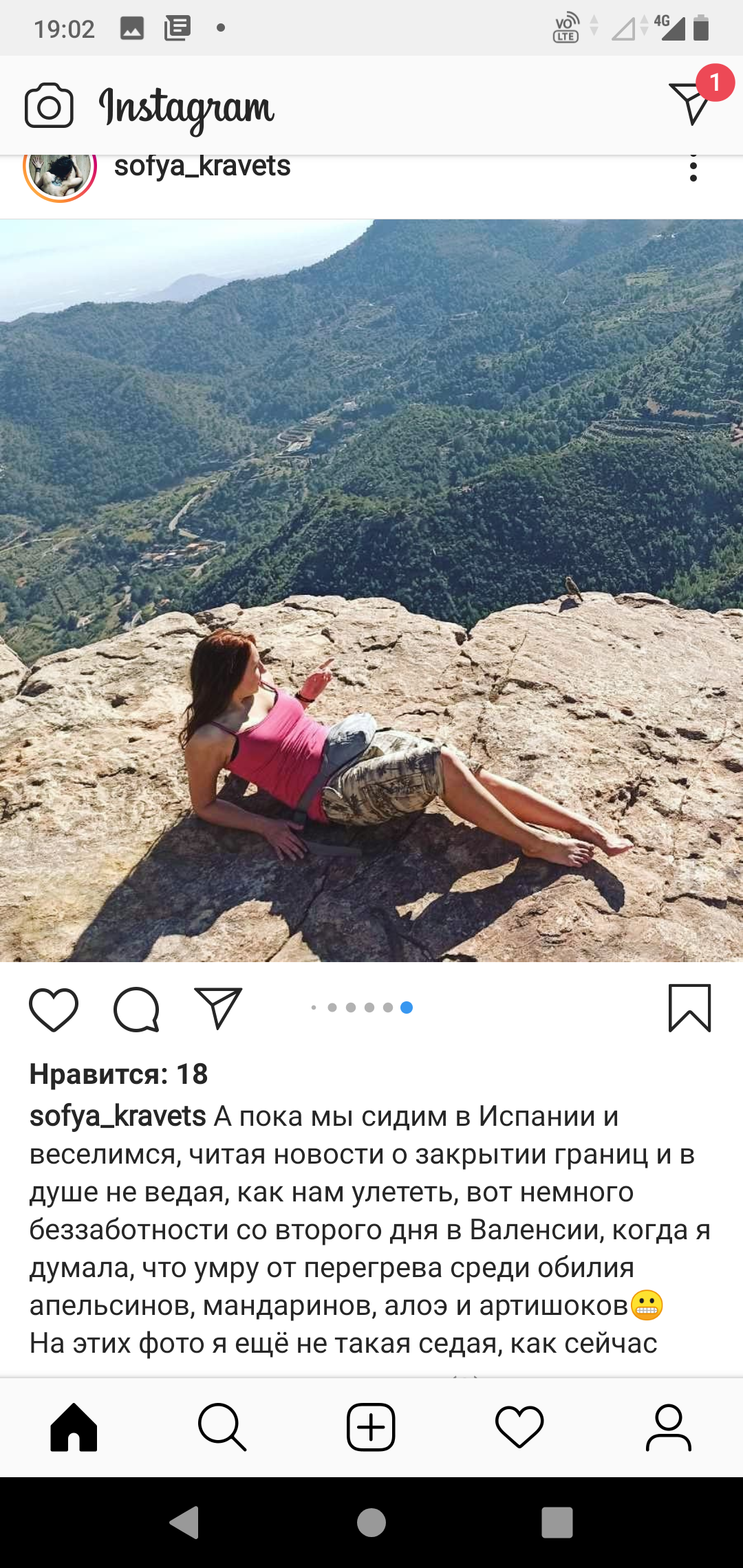This screenshot has width=743, height=1568.
Task: Bookmark this post to saved
Action: (x=689, y=1008)
